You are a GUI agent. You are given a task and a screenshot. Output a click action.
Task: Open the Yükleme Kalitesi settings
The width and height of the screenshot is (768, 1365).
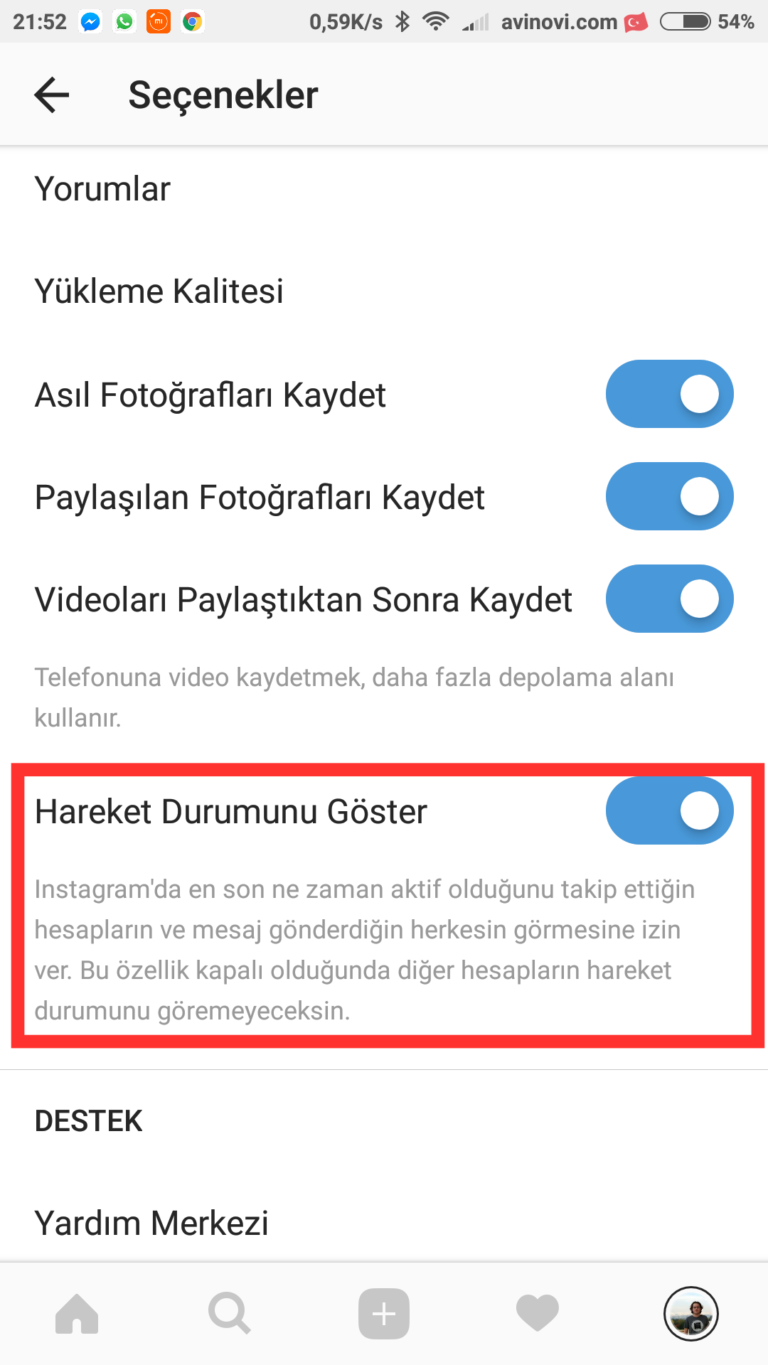[159, 291]
